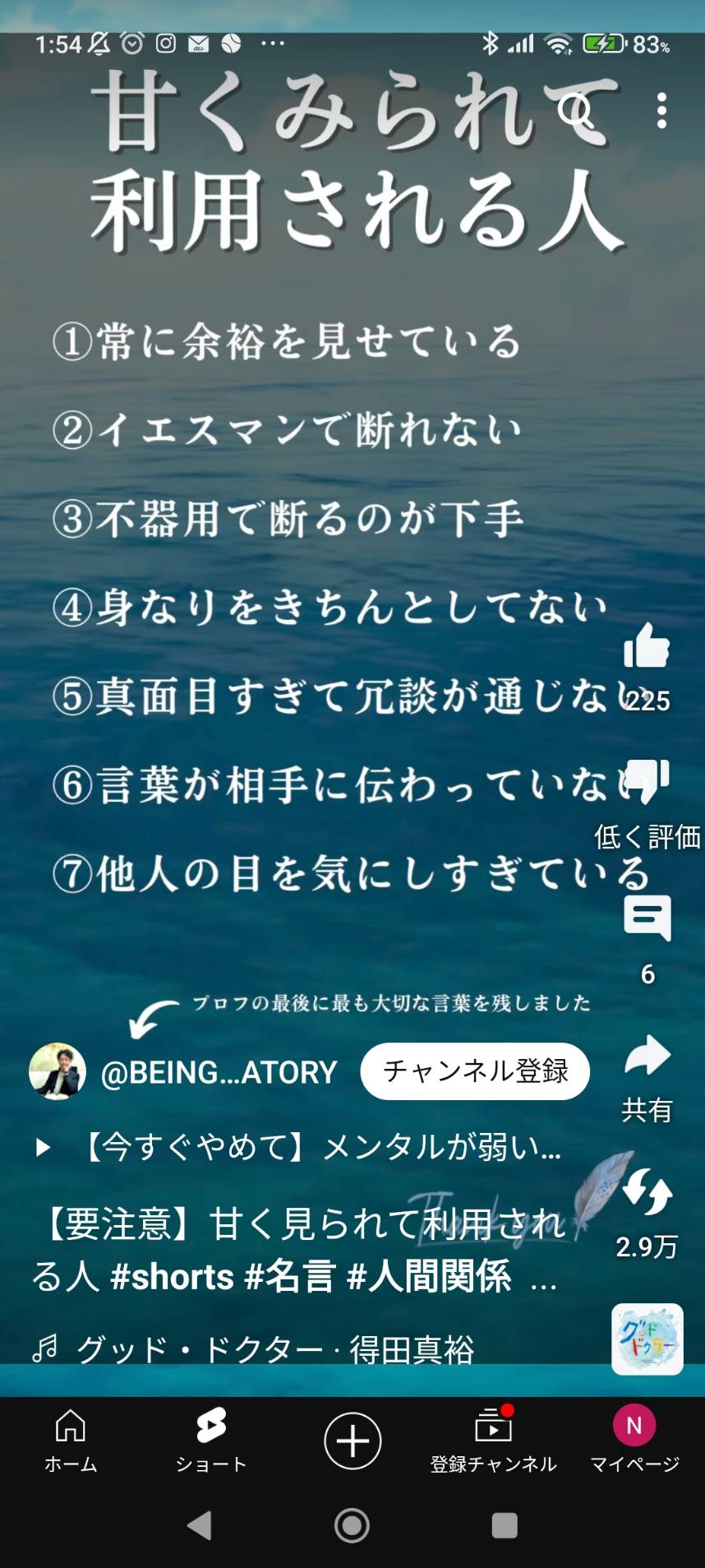Share this short via 共有
705x1568 pixels.
[647, 1057]
